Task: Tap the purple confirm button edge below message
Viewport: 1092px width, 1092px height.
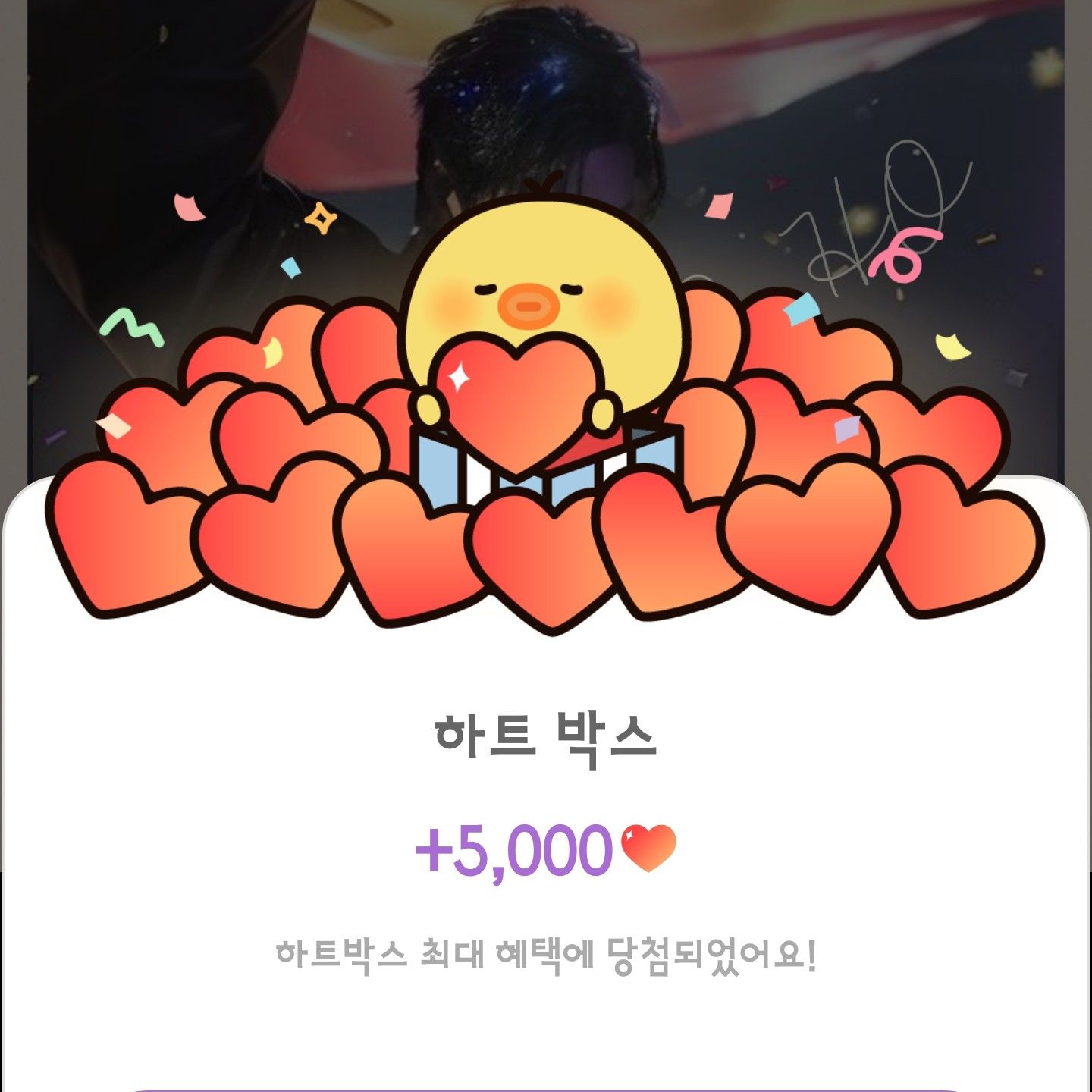Action: pyautogui.click(x=546, y=1089)
